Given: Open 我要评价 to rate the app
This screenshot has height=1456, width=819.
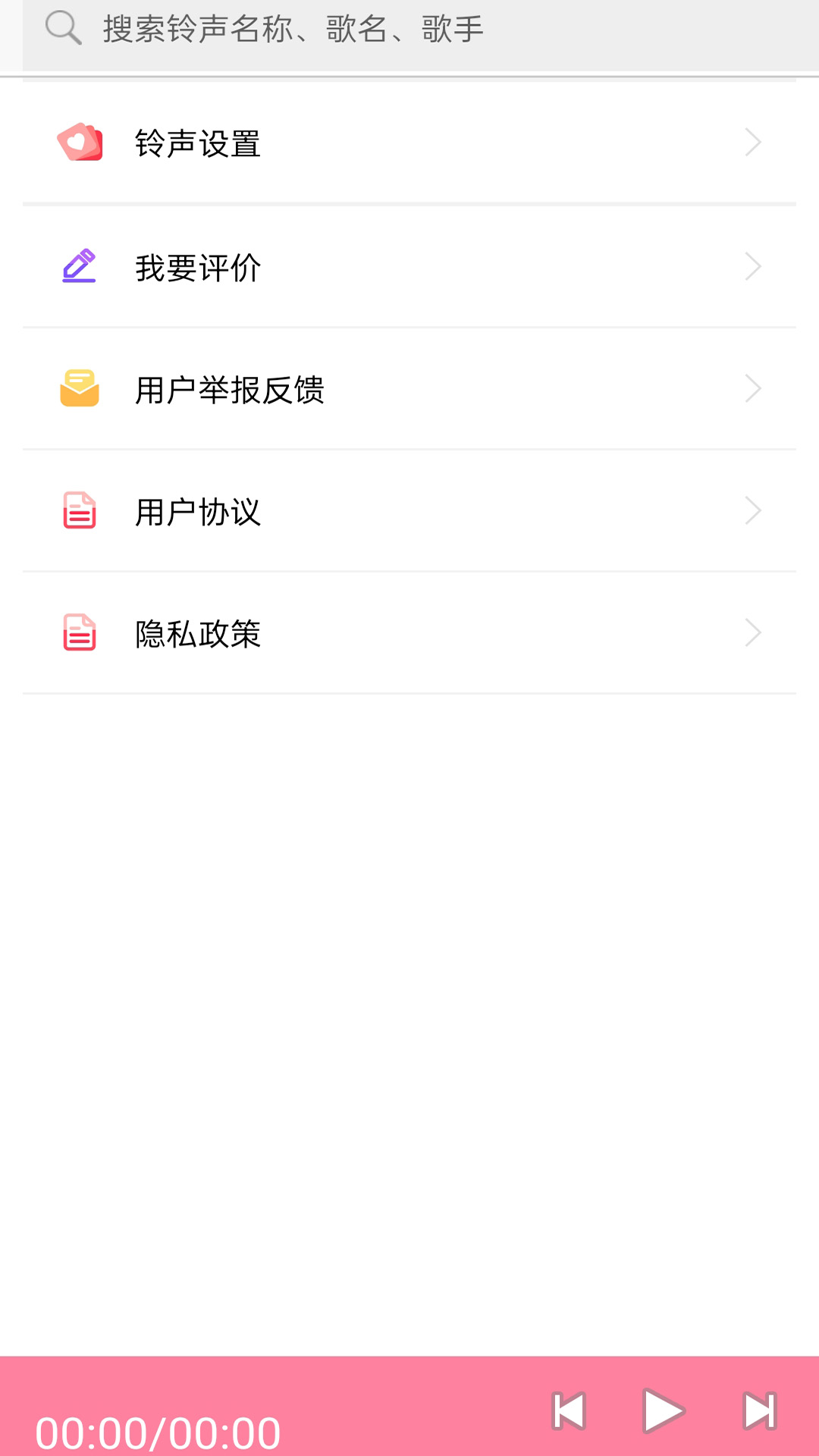Looking at the screenshot, I should coord(409,267).
